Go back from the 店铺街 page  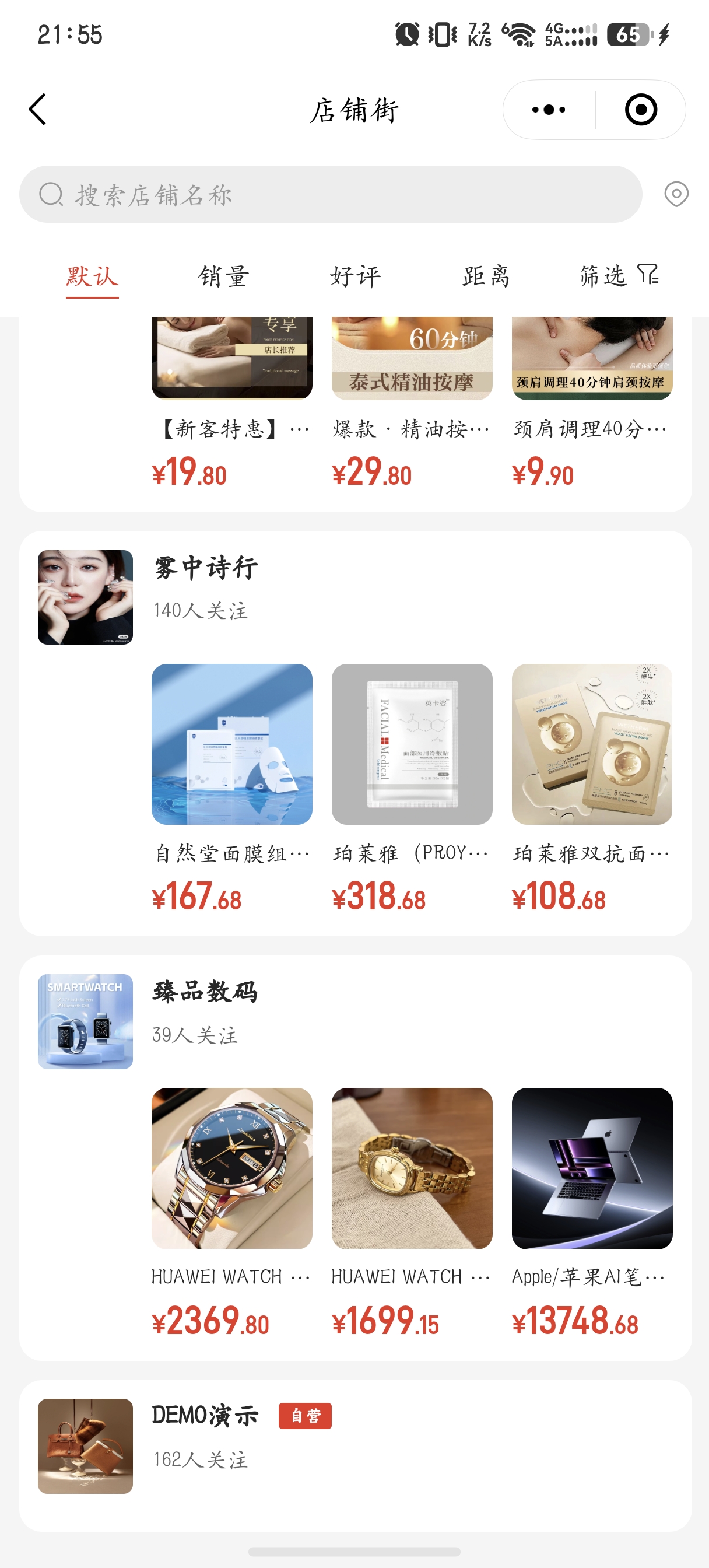(x=38, y=110)
